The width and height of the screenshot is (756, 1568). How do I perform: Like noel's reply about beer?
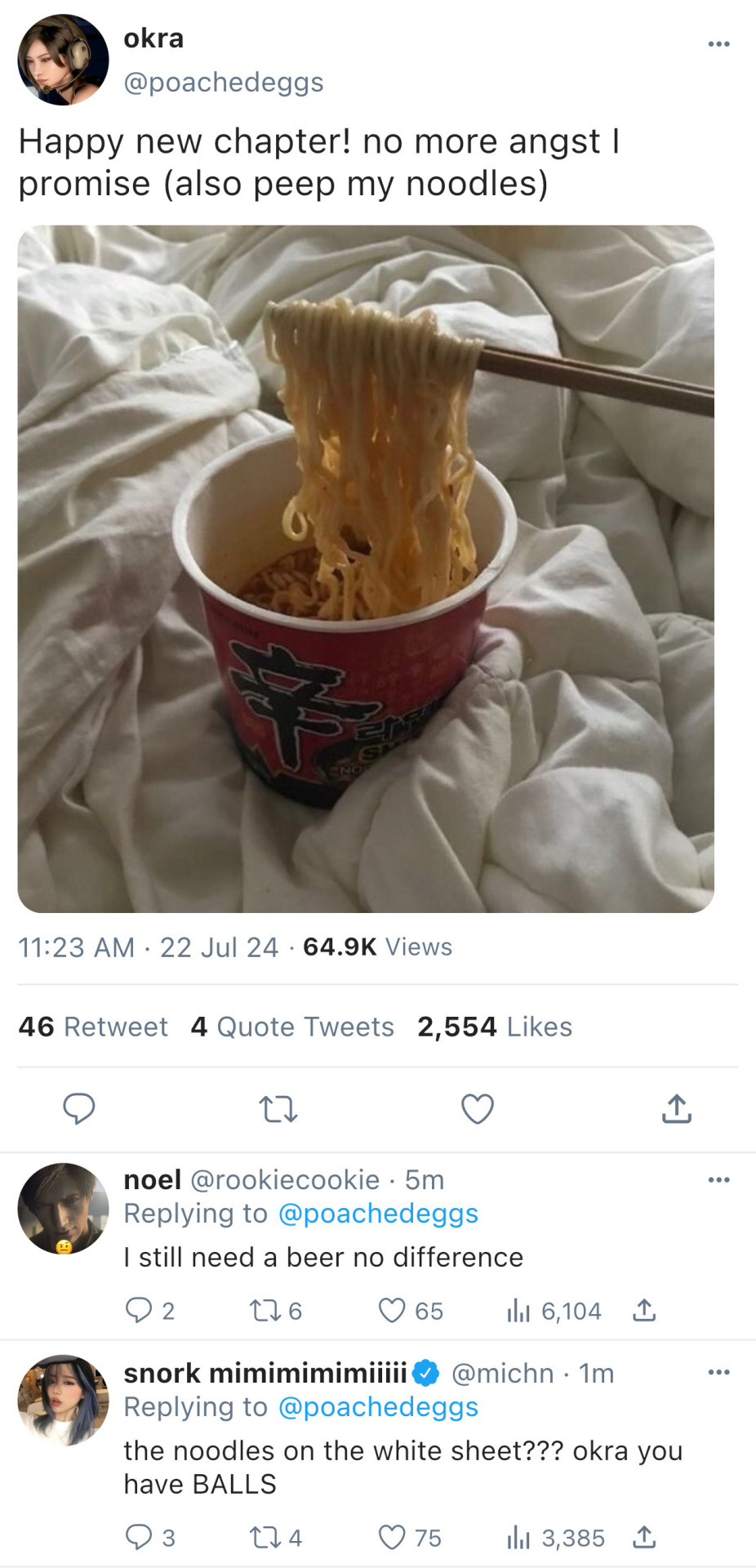click(x=393, y=1311)
